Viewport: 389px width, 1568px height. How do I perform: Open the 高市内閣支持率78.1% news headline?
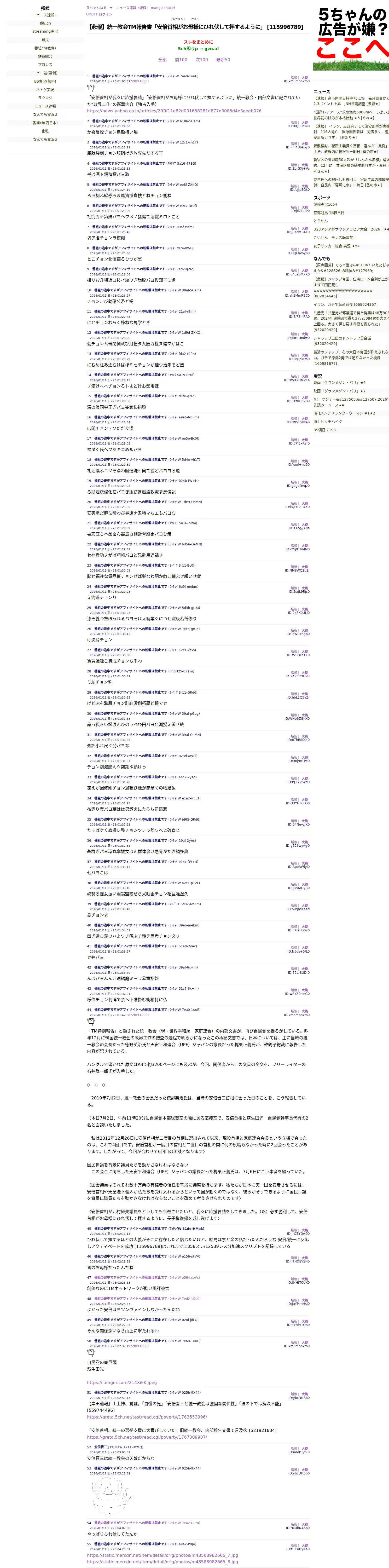point(351,101)
